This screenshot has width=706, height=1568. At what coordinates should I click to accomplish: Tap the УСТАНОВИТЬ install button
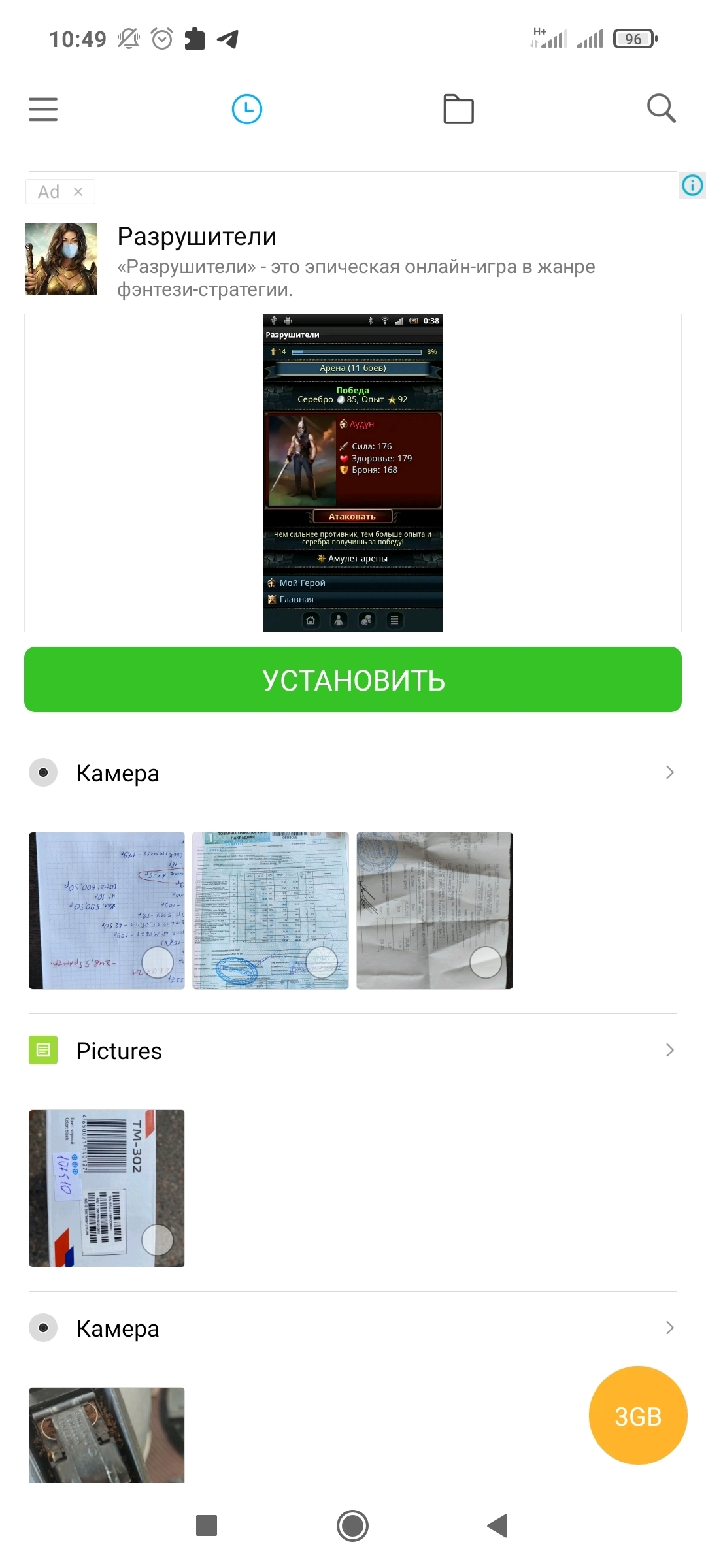click(353, 679)
